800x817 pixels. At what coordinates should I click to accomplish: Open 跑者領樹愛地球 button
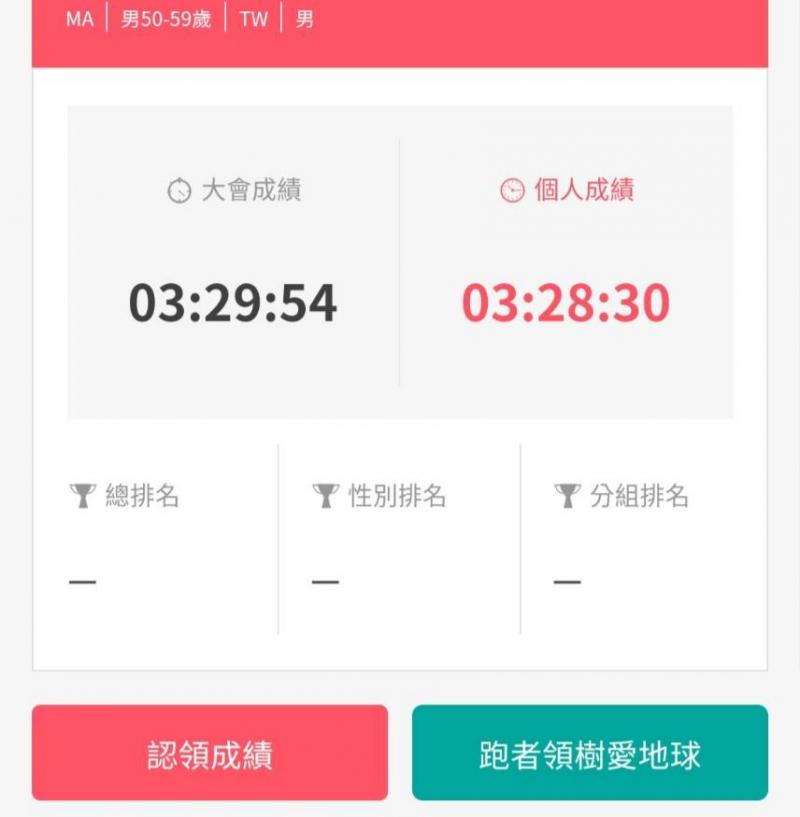point(590,753)
